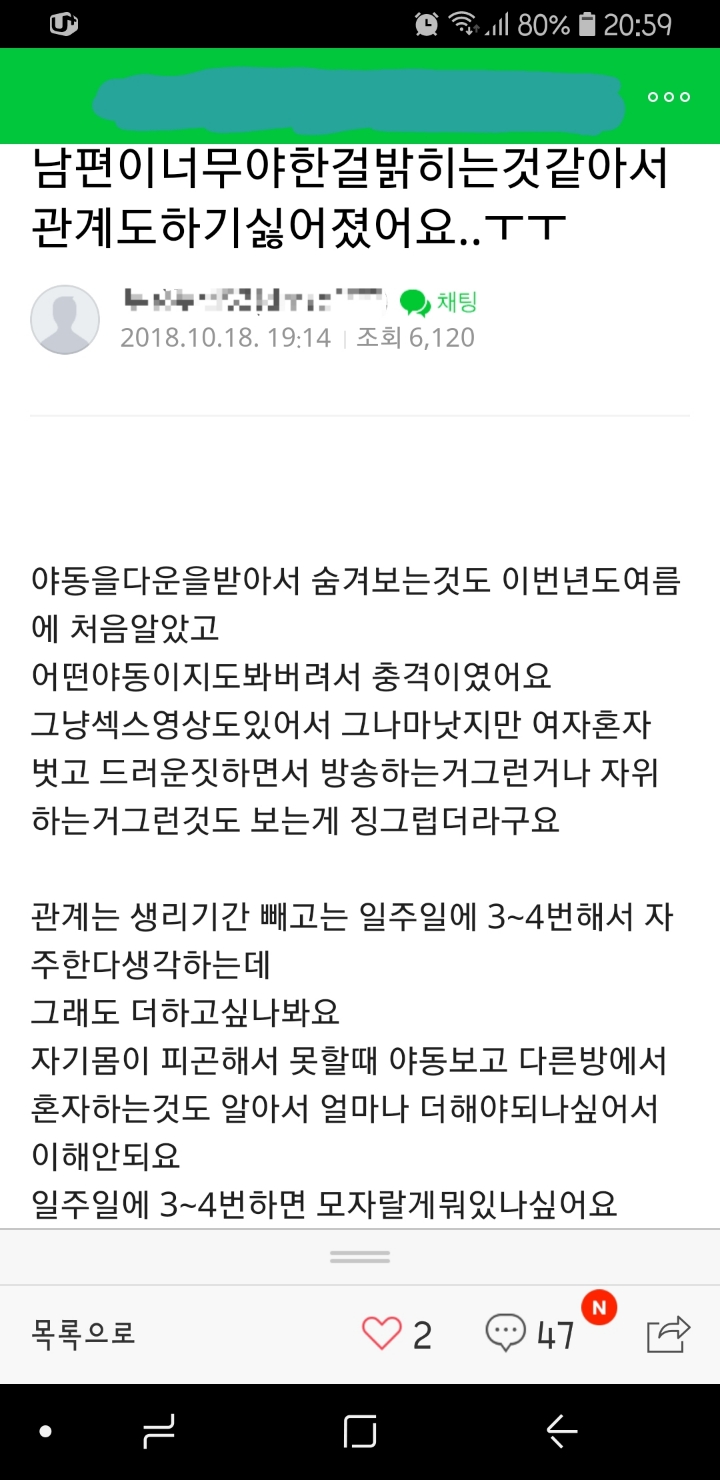Start a chat with the author (채팅)
720x1480 pixels.
[439, 301]
